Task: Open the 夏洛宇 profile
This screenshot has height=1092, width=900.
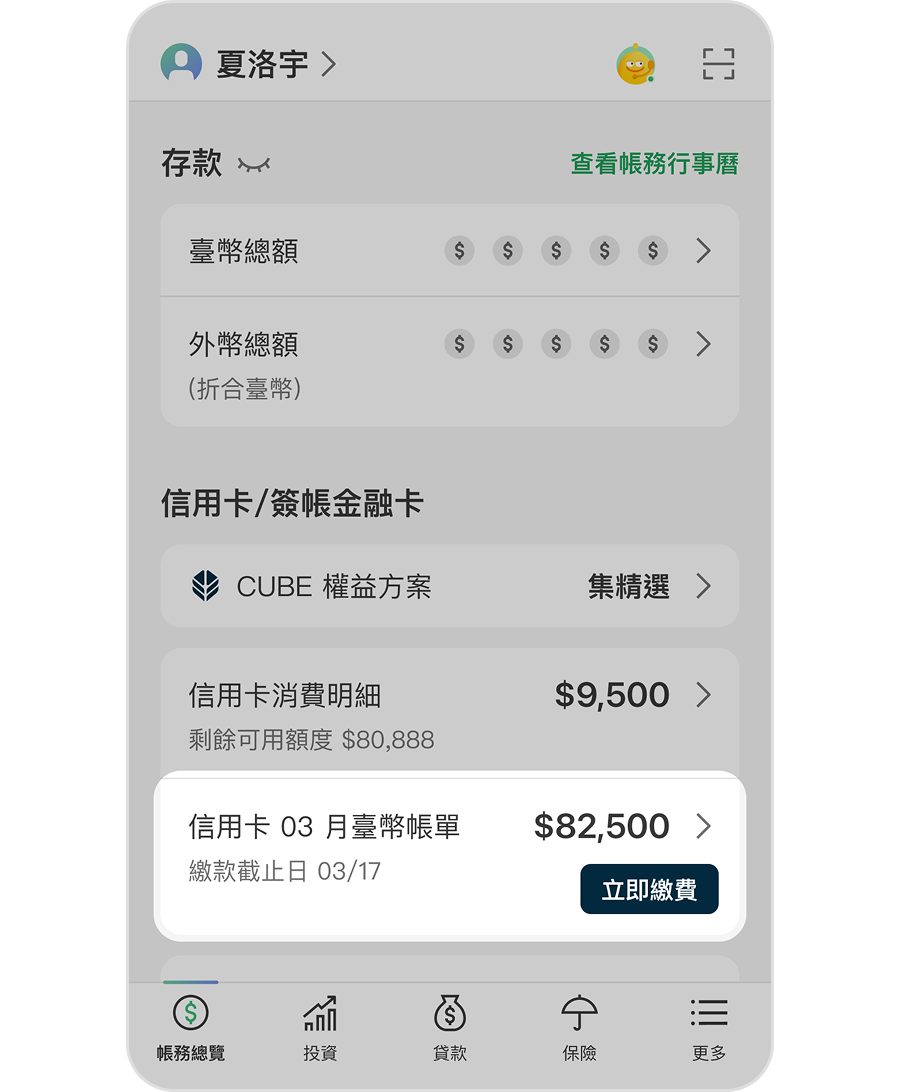Action: coord(249,65)
